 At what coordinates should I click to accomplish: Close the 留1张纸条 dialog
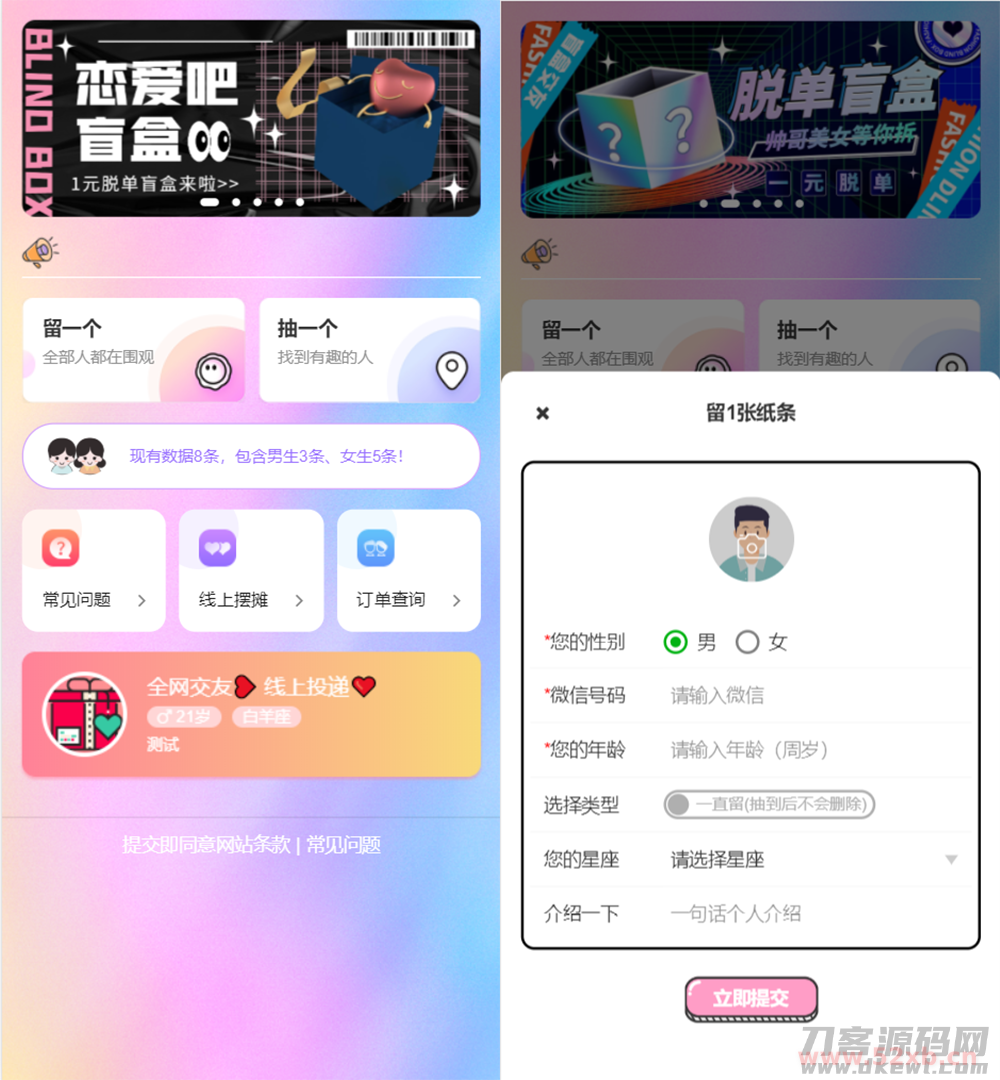tap(542, 413)
